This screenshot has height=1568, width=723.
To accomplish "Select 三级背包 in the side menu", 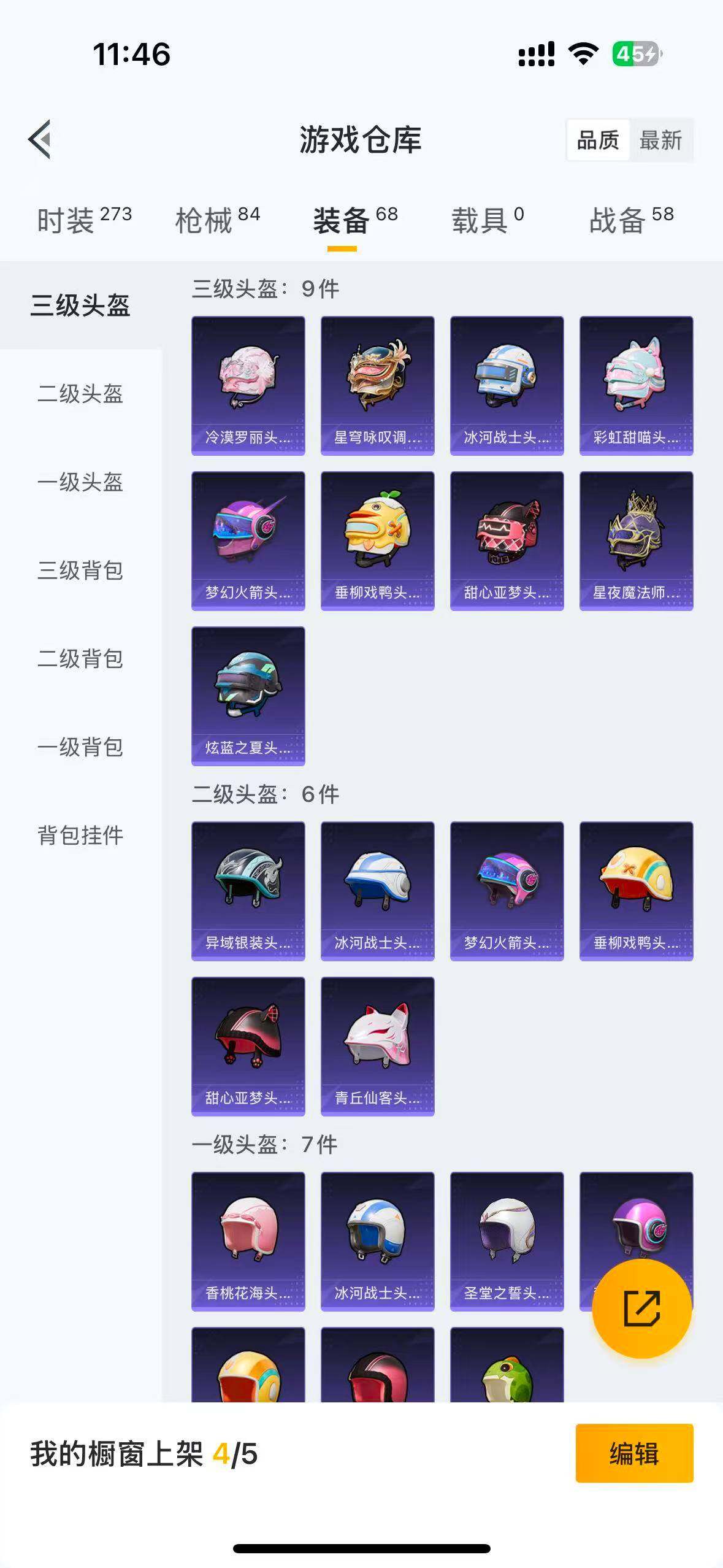I will pos(80,571).
